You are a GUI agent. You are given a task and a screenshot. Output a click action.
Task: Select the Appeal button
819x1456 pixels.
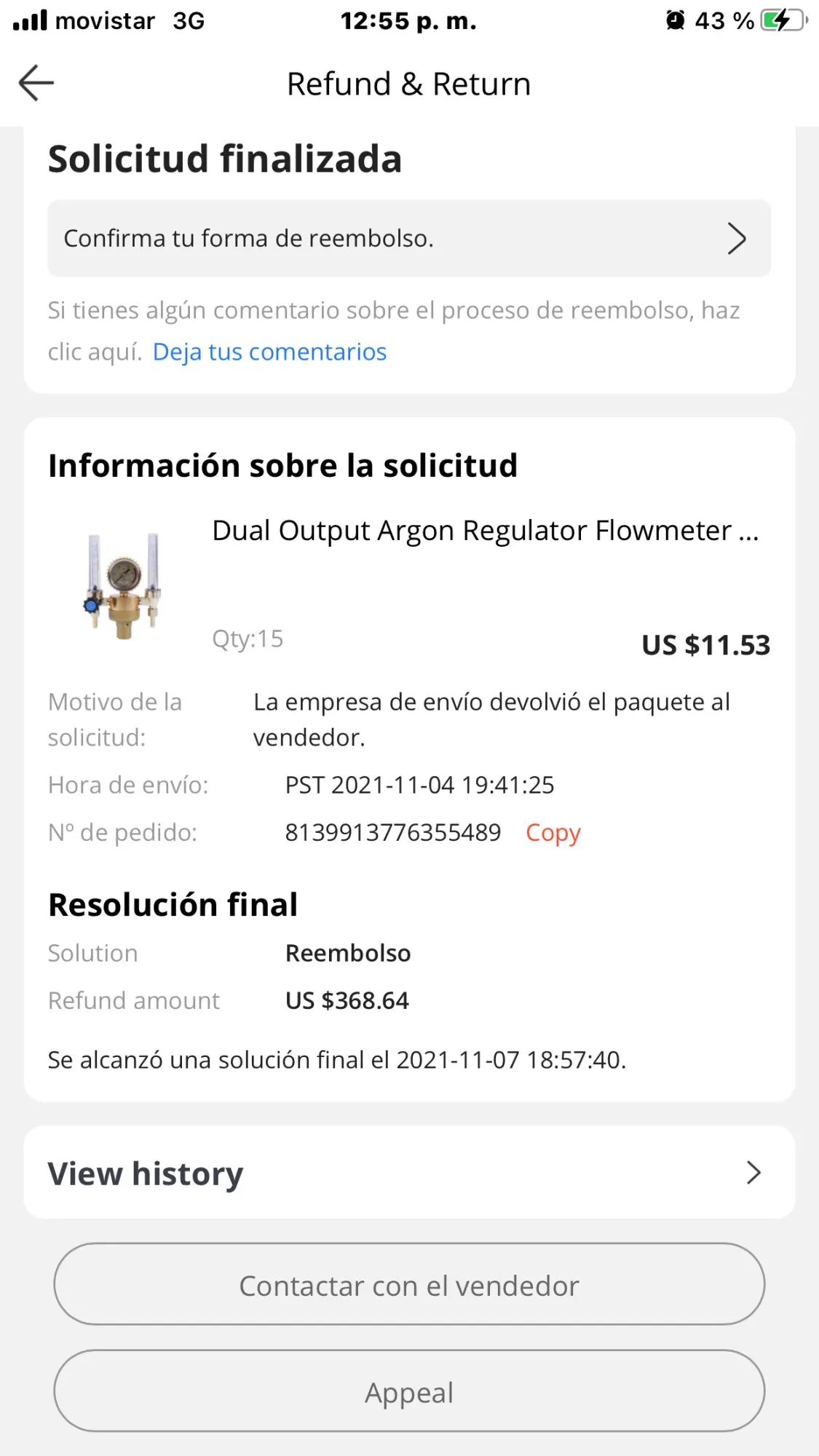click(408, 1392)
